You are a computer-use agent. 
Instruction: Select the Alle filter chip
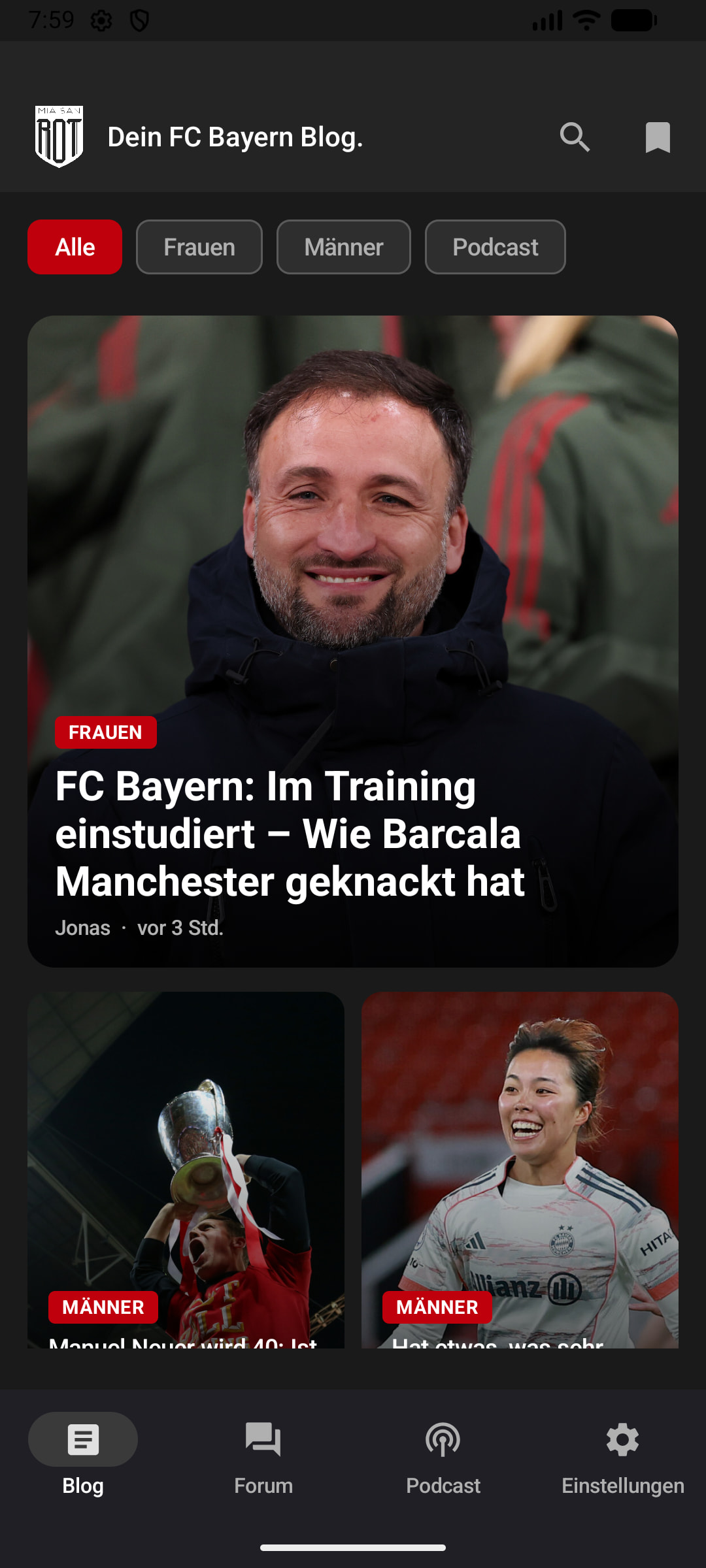pyautogui.click(x=75, y=247)
